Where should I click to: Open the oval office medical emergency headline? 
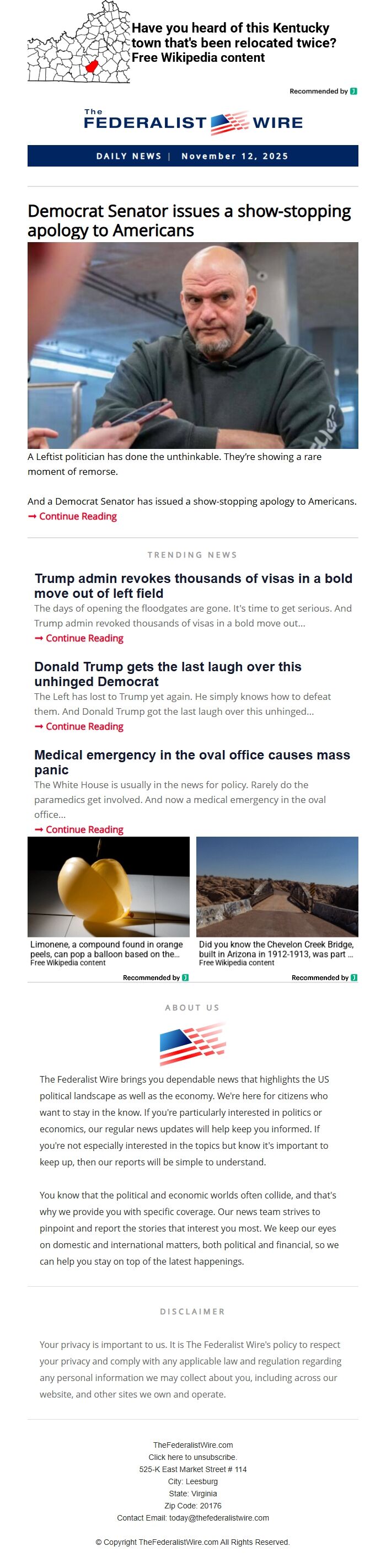(192, 762)
